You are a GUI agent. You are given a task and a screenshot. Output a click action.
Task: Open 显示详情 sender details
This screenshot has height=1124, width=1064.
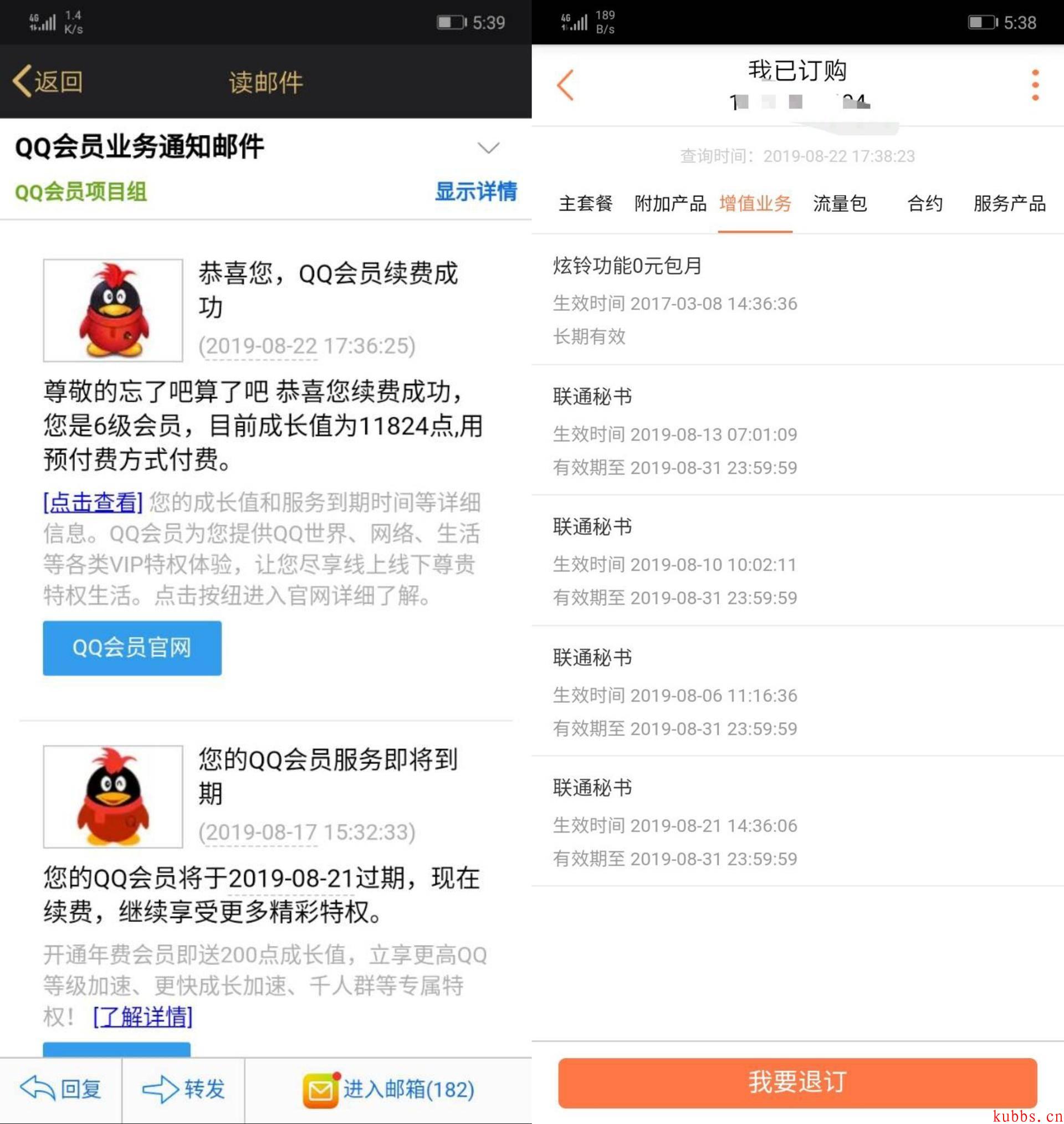[x=476, y=192]
